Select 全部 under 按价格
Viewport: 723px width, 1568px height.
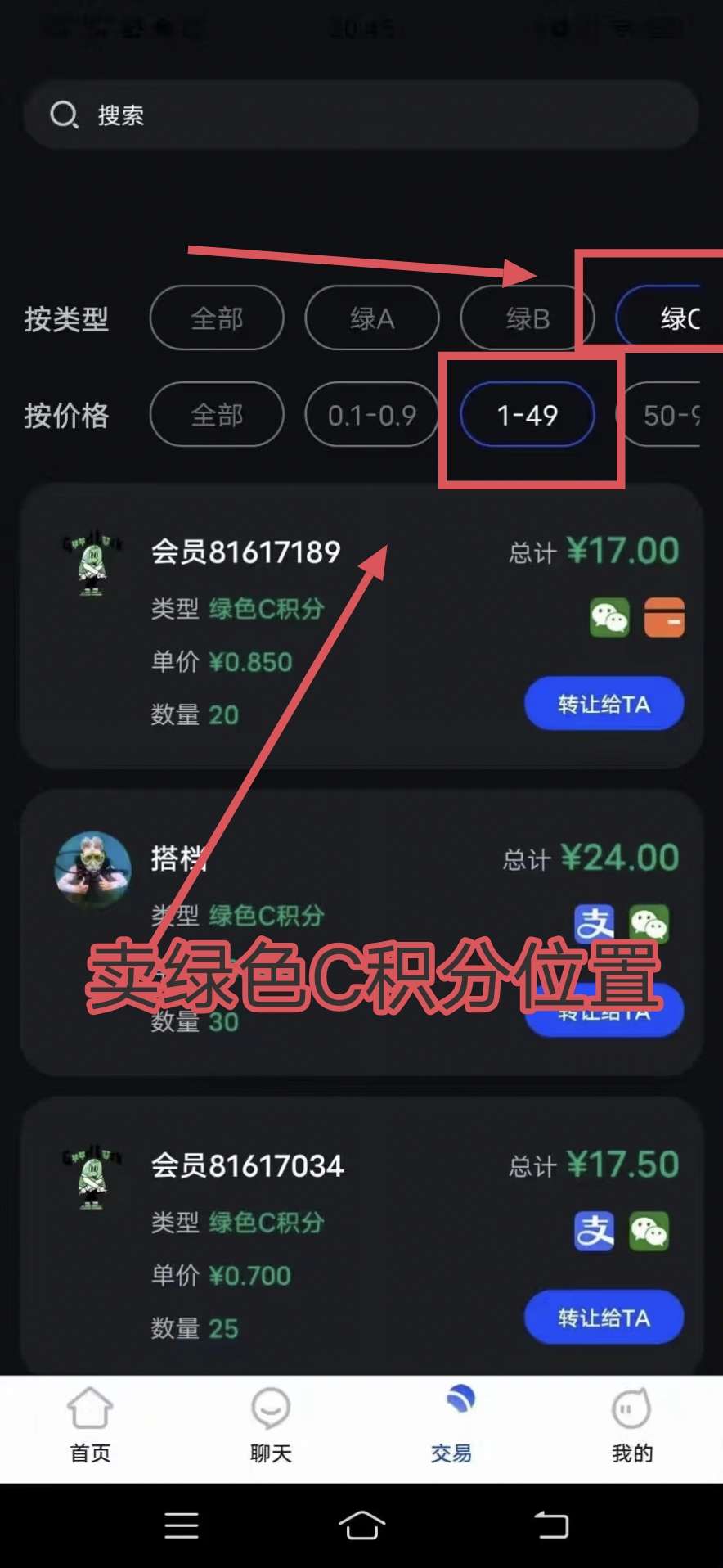[217, 415]
